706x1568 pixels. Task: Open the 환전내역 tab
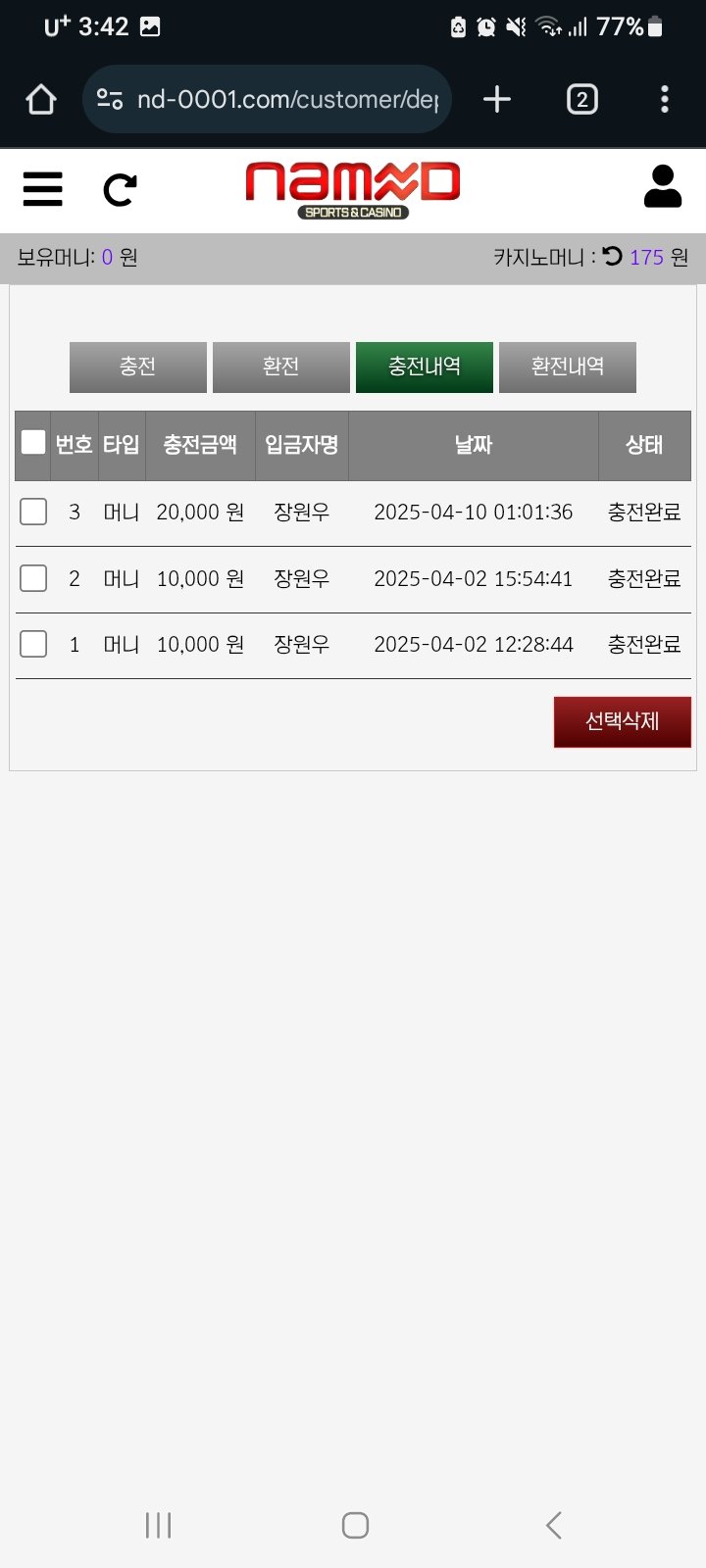tap(568, 367)
